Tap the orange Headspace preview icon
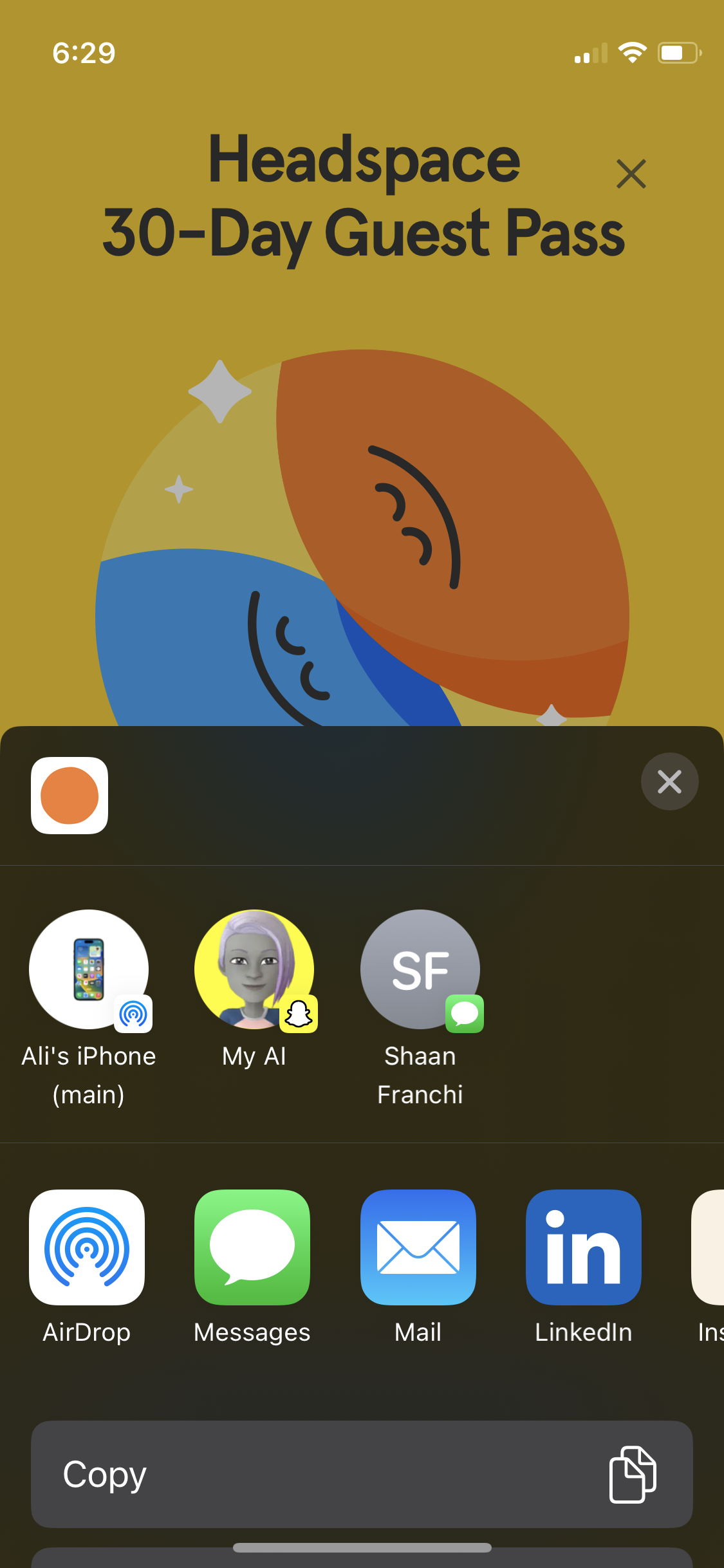Viewport: 724px width, 1568px height. pyautogui.click(x=70, y=796)
